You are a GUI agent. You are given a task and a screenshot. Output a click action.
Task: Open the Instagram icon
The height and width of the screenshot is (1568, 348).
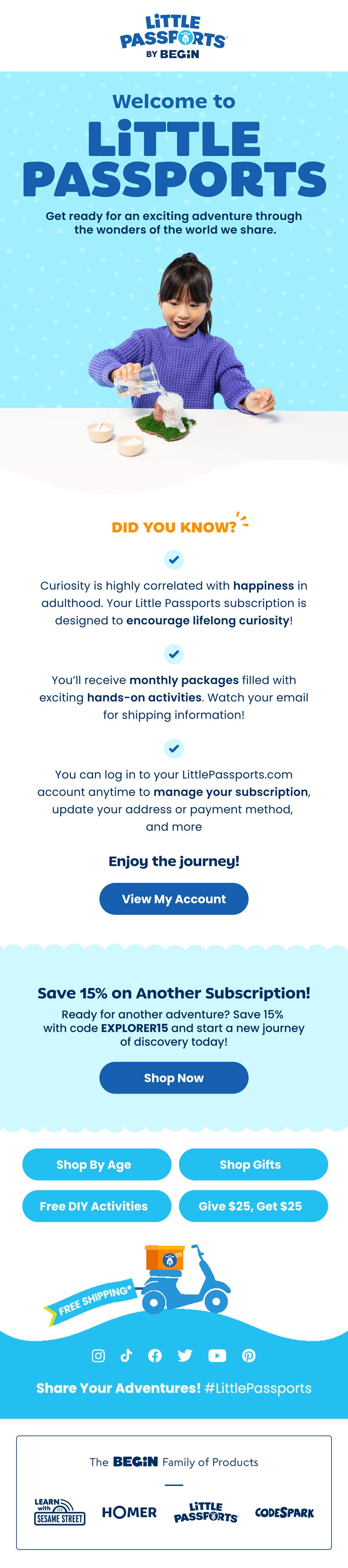coord(98,1355)
